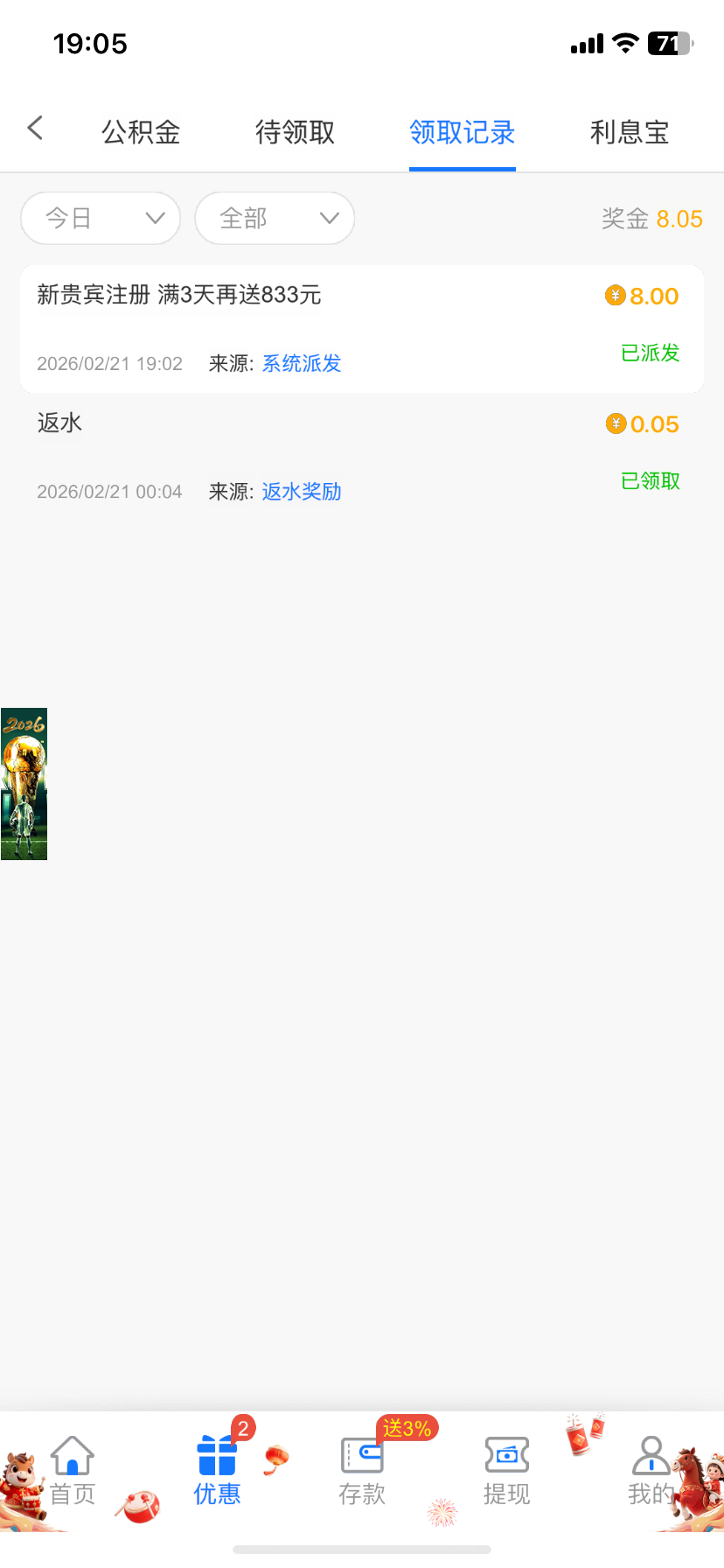
Task: Open the 利息宝 tab
Action: pyautogui.click(x=630, y=132)
